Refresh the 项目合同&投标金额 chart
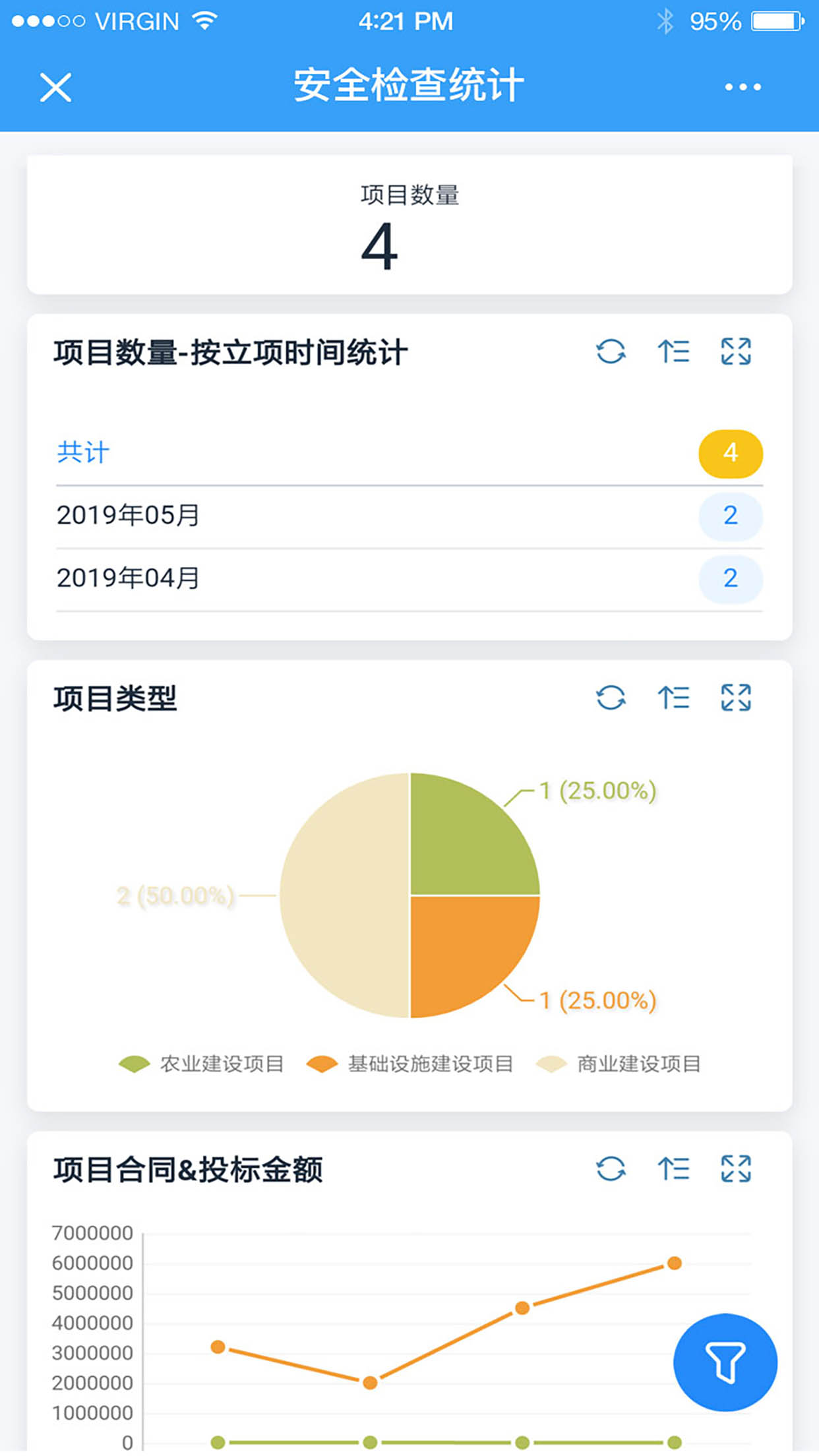The image size is (819, 1456). point(611,1169)
